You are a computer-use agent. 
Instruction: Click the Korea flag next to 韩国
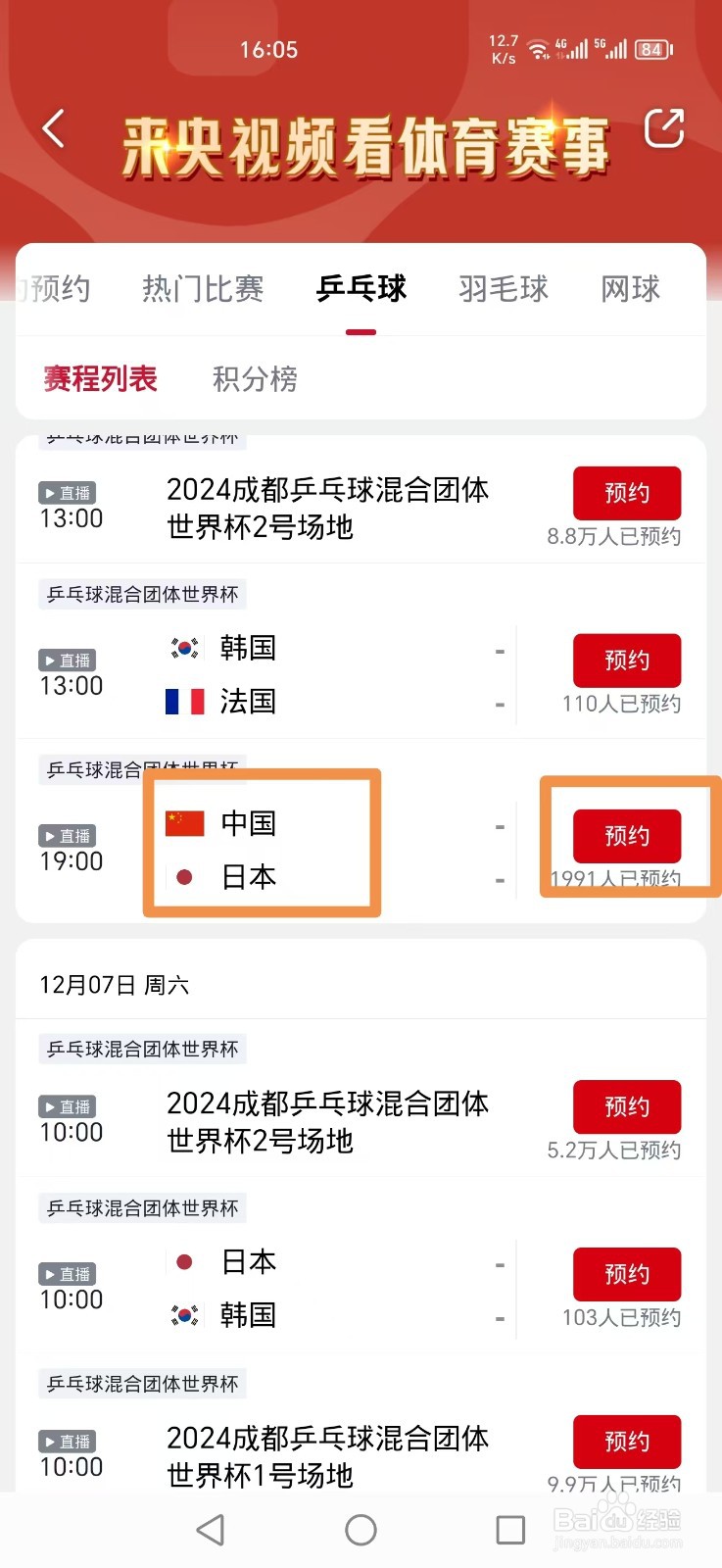(x=185, y=648)
